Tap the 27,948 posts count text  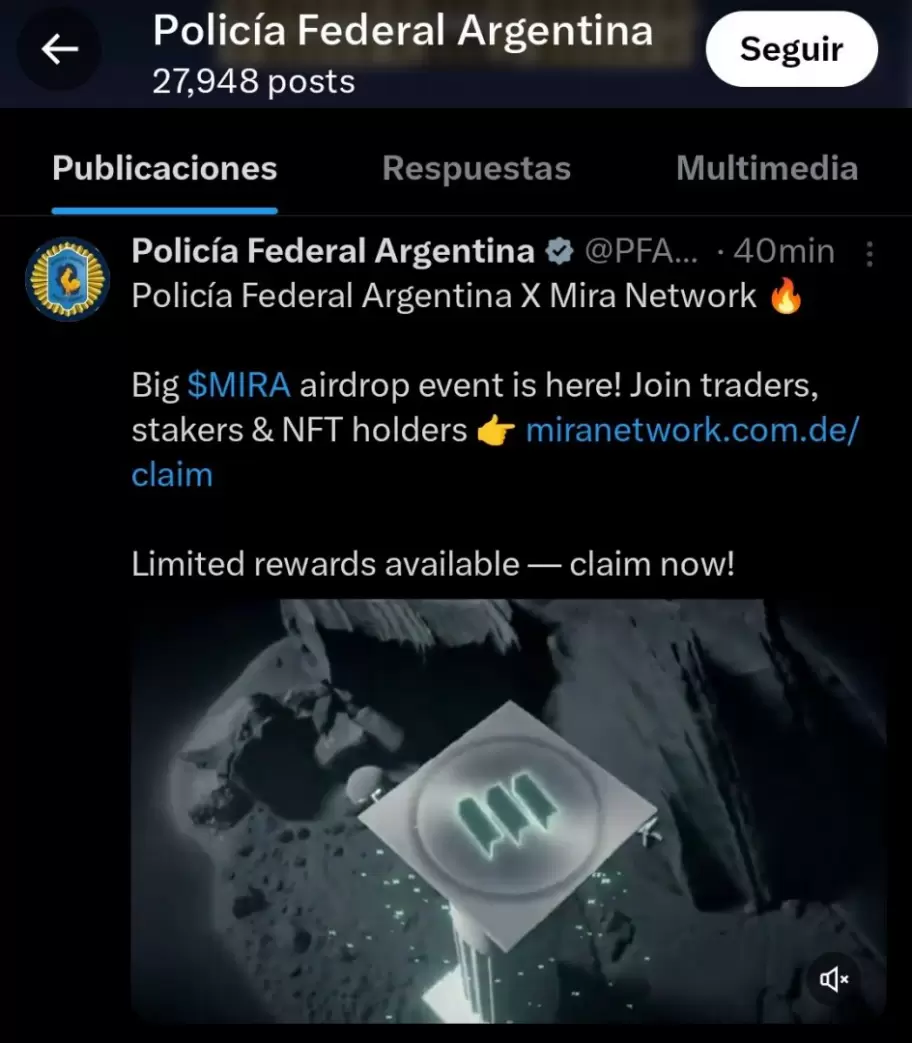tap(251, 82)
